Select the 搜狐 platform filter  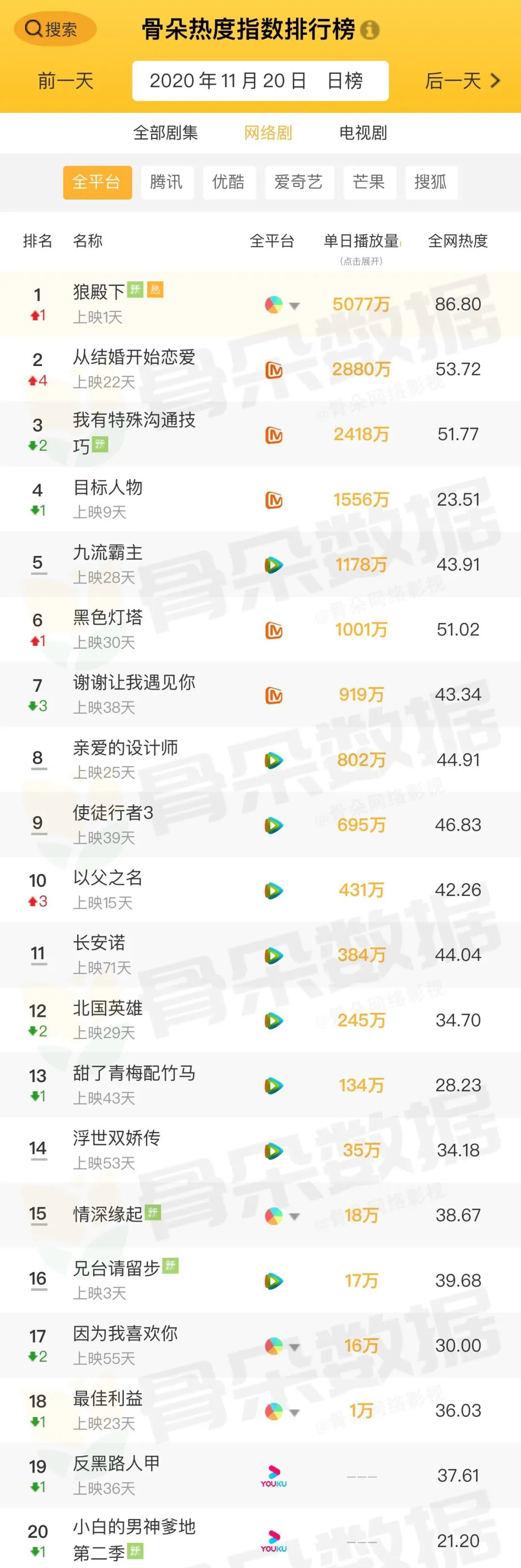pos(431,182)
